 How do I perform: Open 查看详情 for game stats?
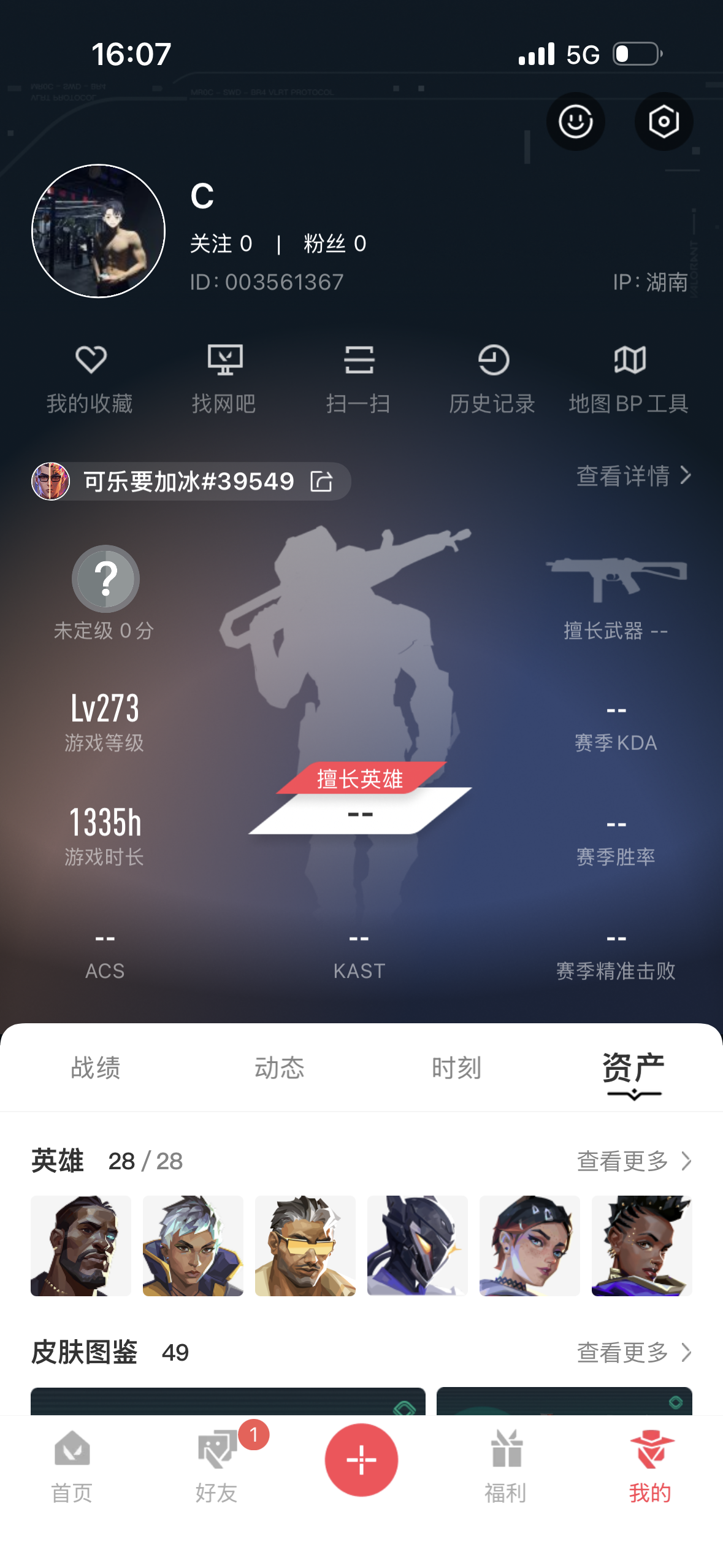[633, 476]
